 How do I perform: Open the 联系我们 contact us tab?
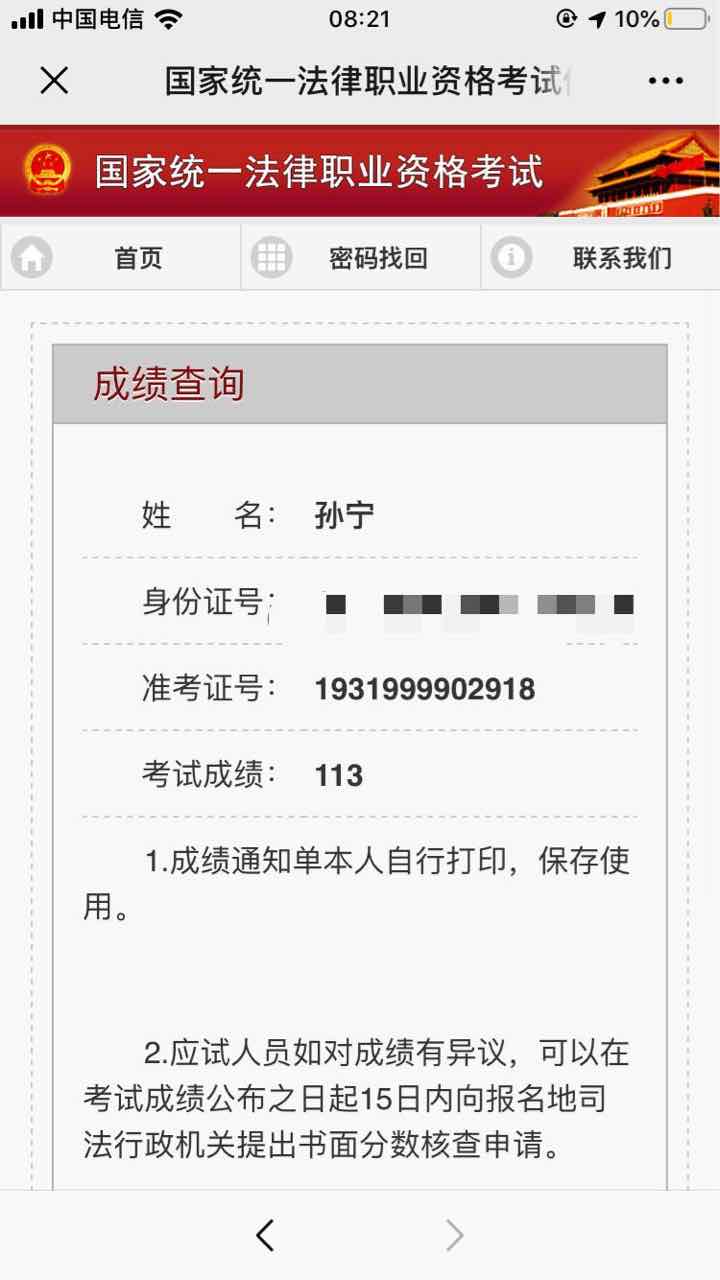coord(600,258)
